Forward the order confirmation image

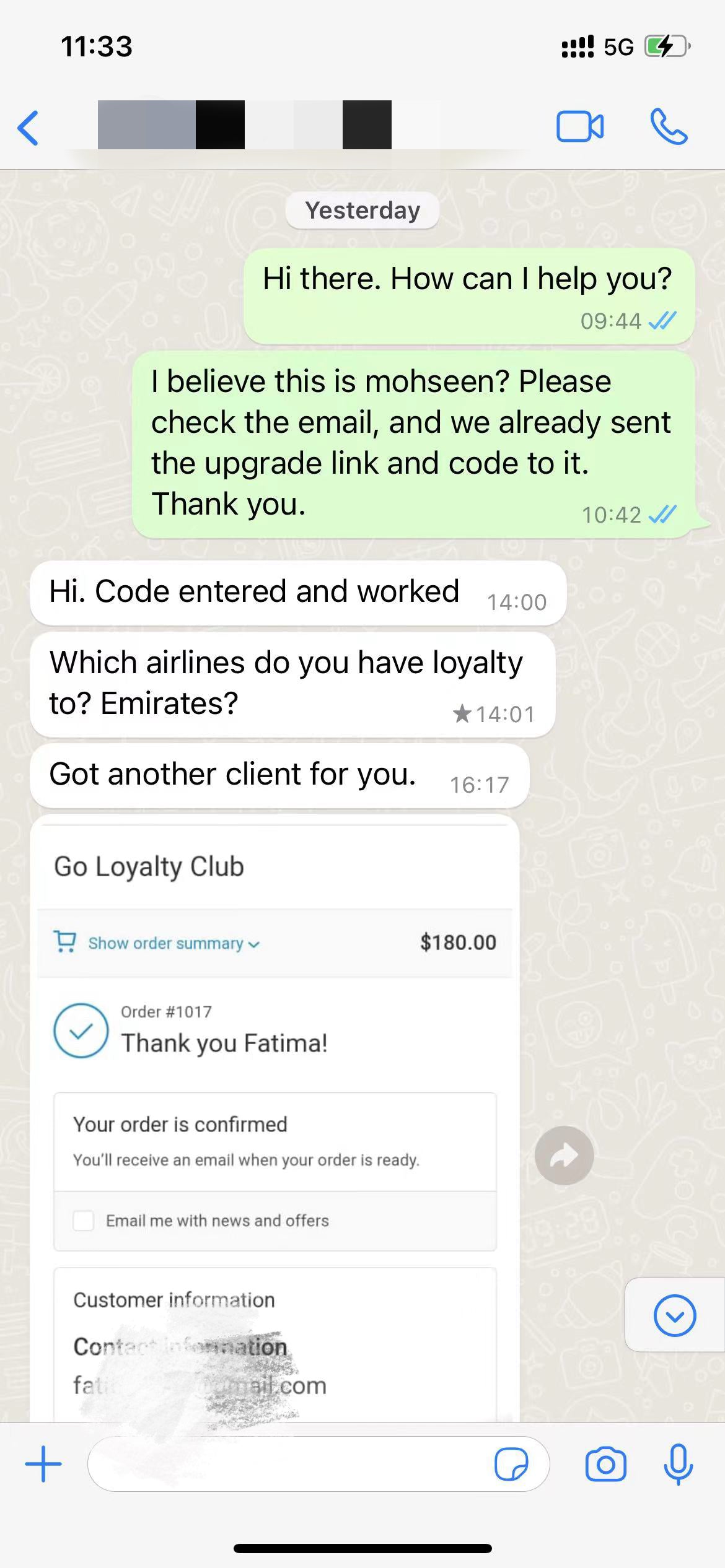point(564,1155)
